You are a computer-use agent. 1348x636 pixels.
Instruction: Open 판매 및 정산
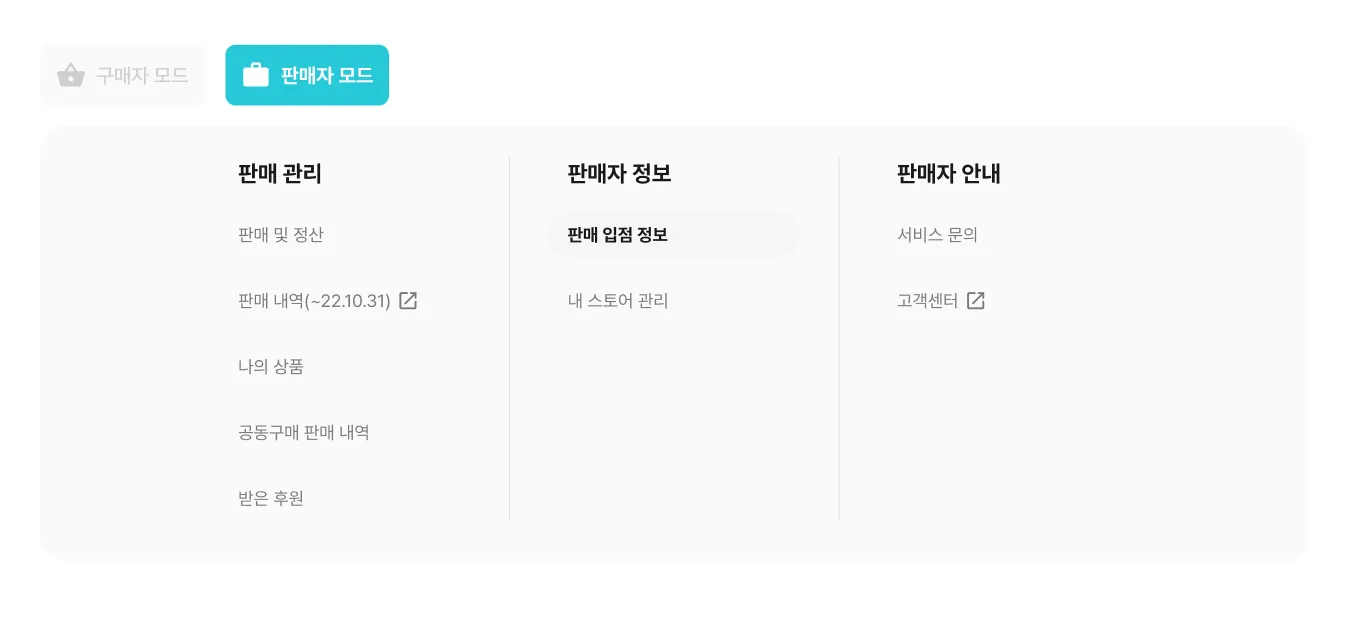click(281, 235)
